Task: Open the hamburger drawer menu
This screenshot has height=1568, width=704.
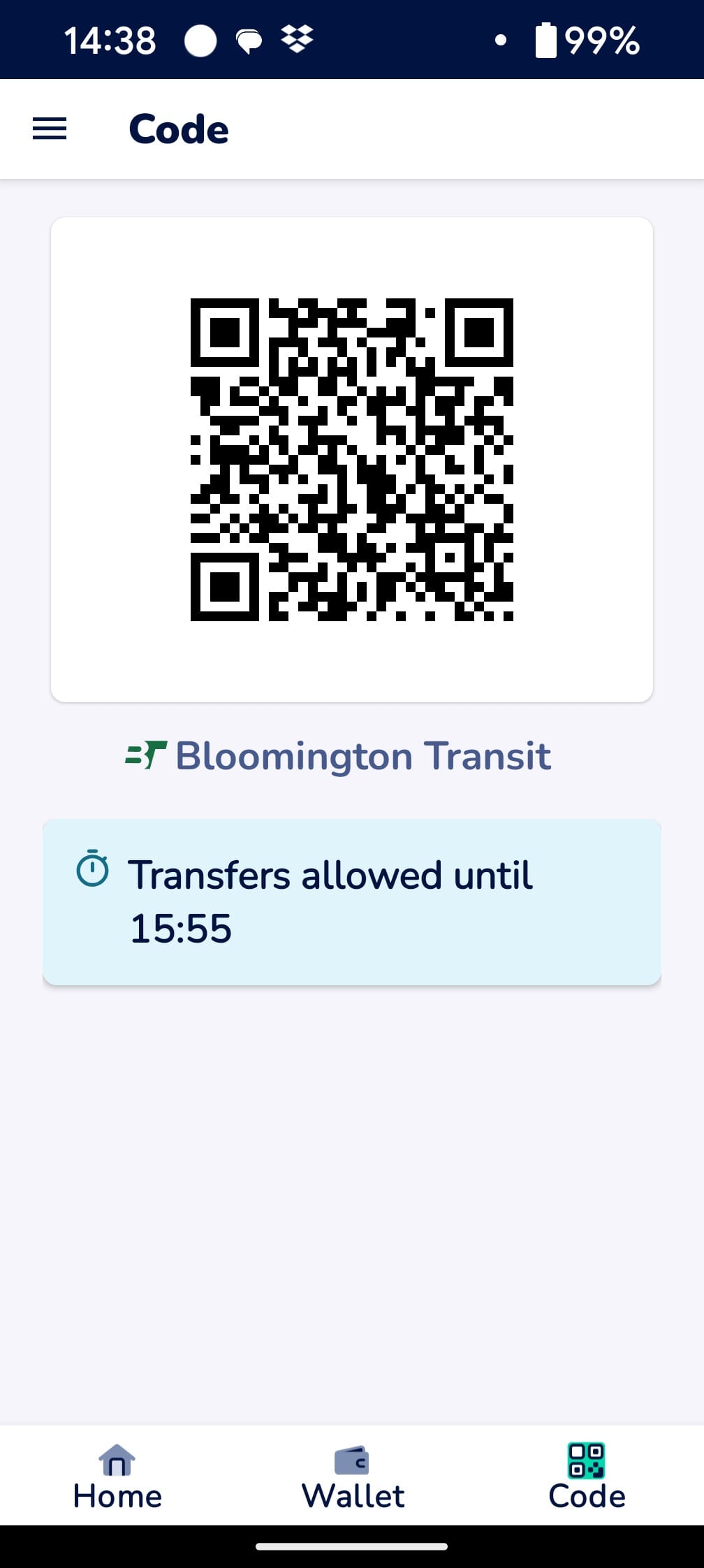Action: point(50,129)
